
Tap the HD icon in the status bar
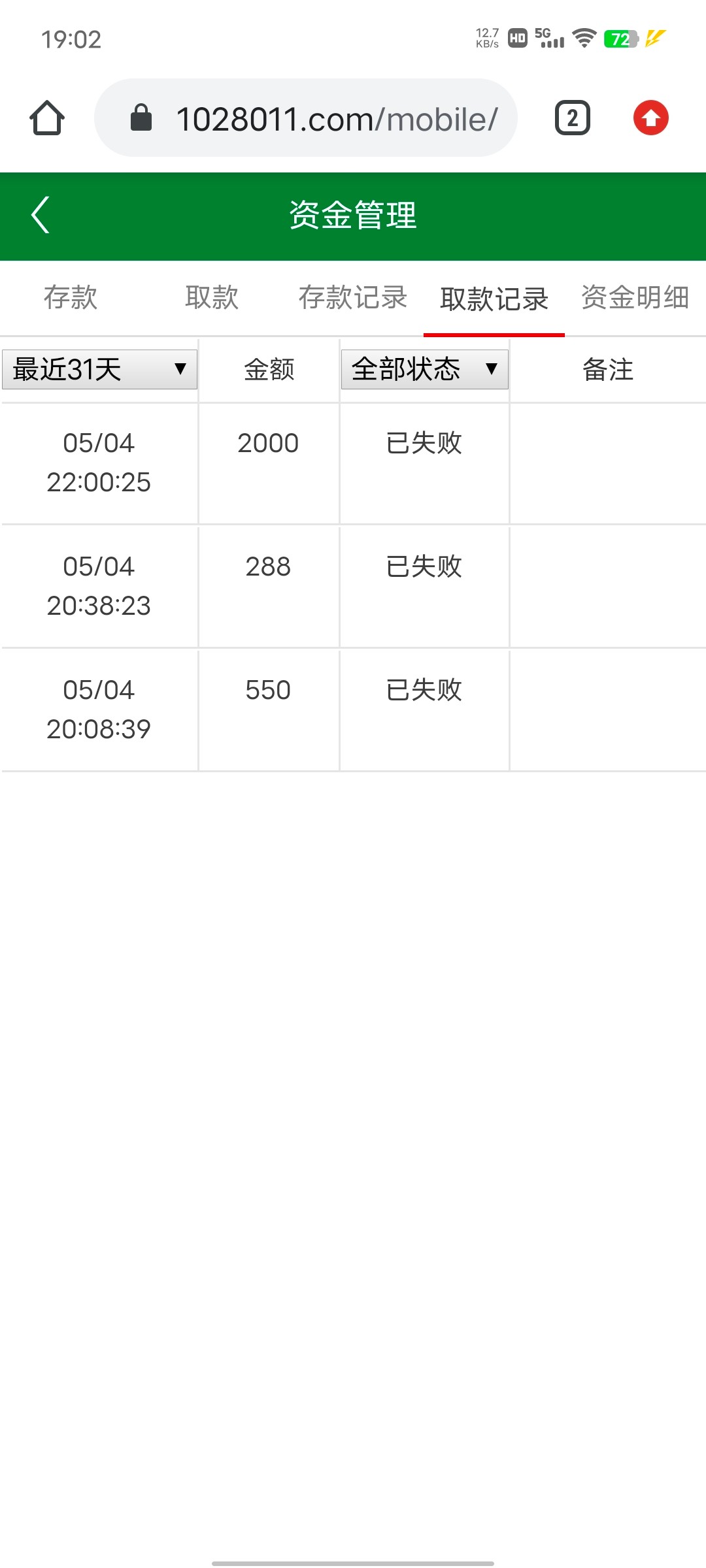516,38
